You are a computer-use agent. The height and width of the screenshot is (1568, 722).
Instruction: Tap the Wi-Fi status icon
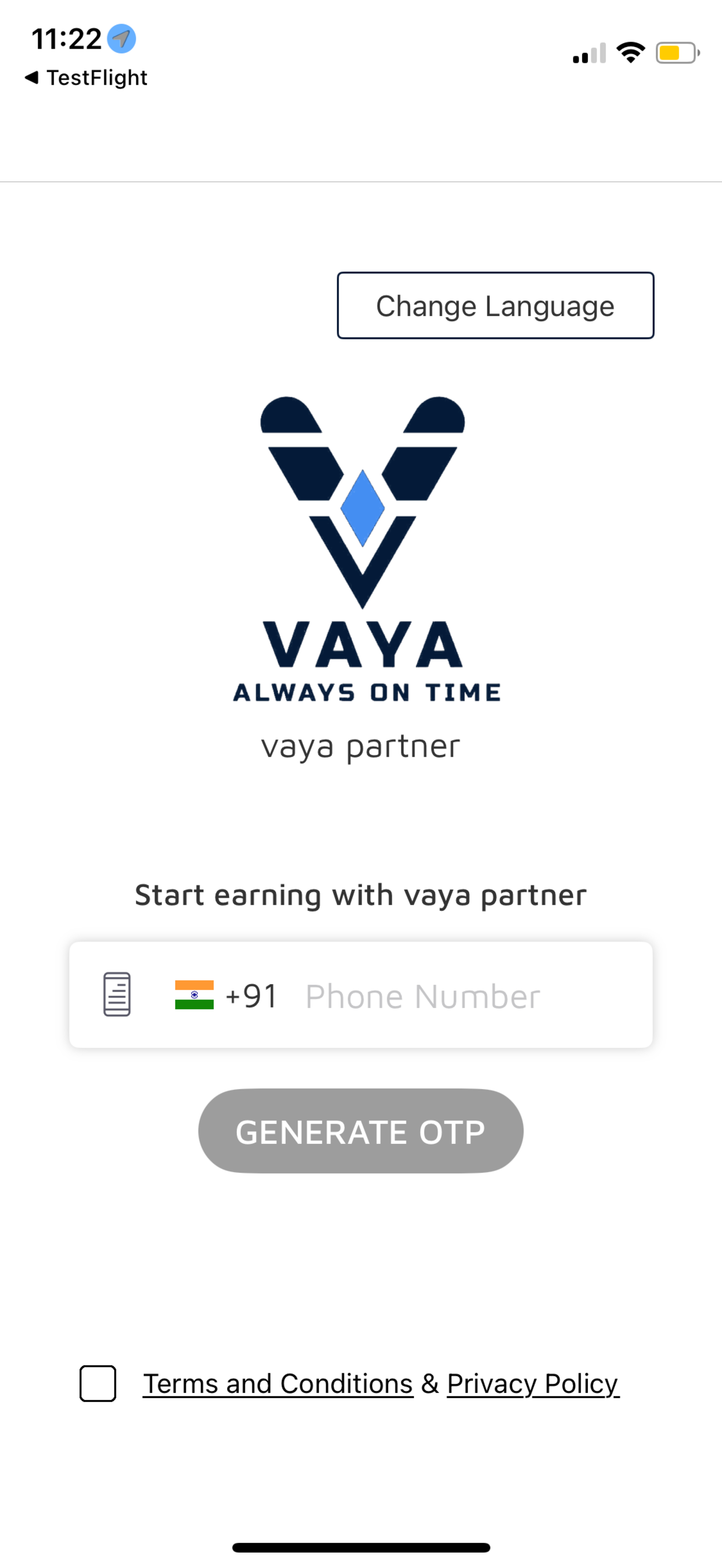631,52
